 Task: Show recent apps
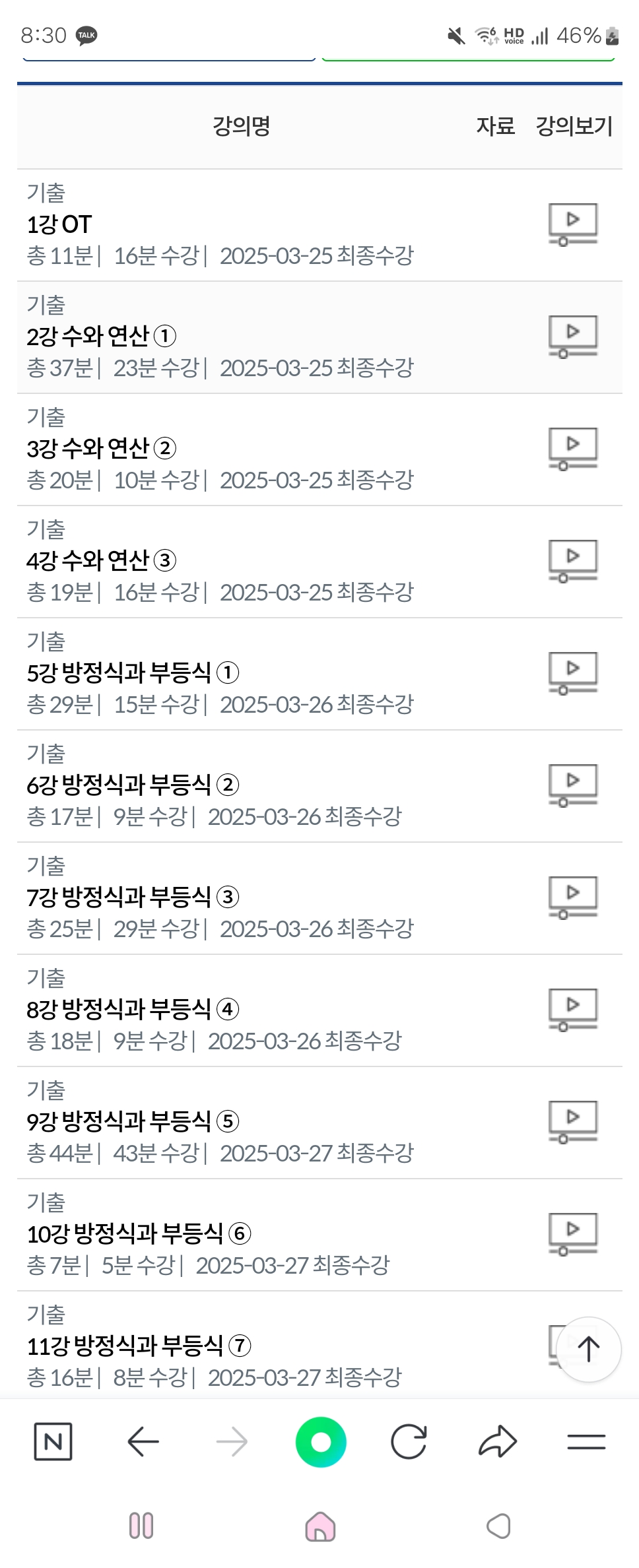[x=141, y=1526]
